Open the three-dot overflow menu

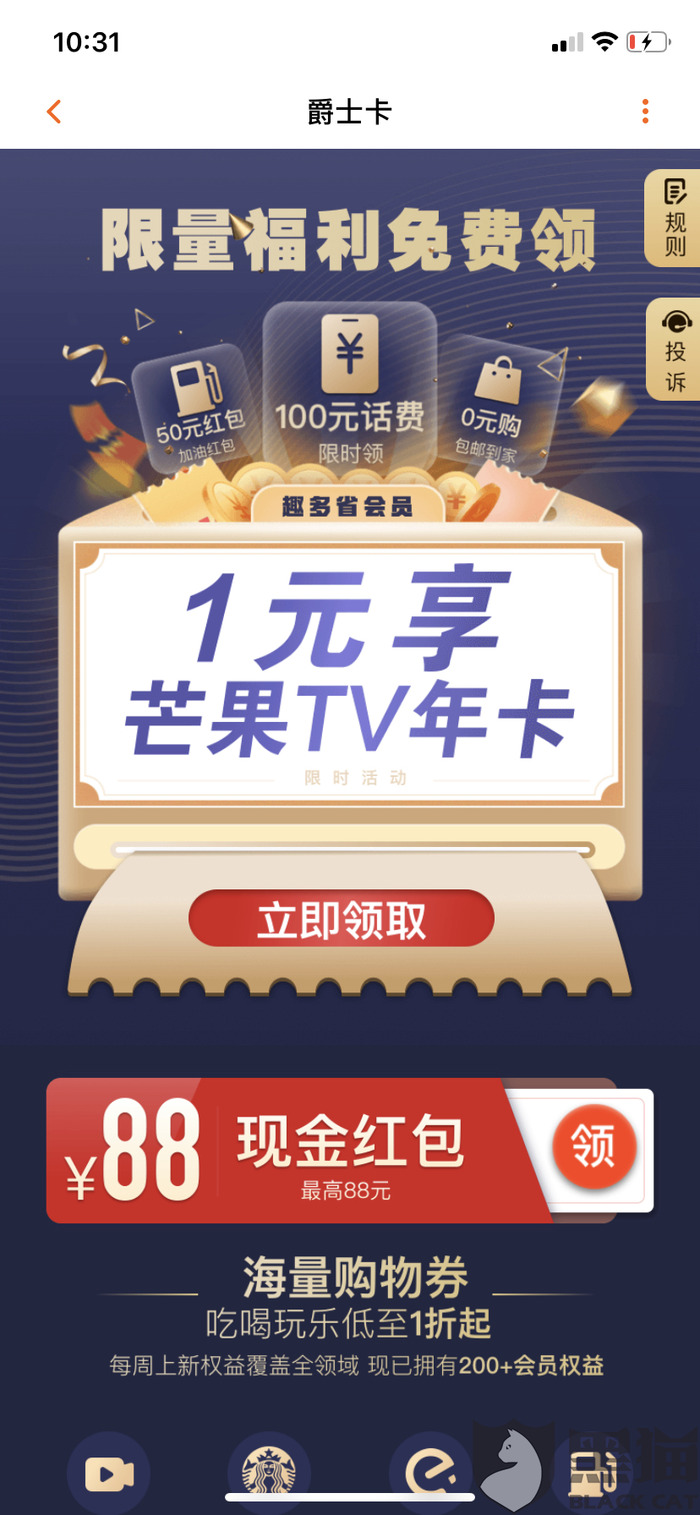(645, 111)
